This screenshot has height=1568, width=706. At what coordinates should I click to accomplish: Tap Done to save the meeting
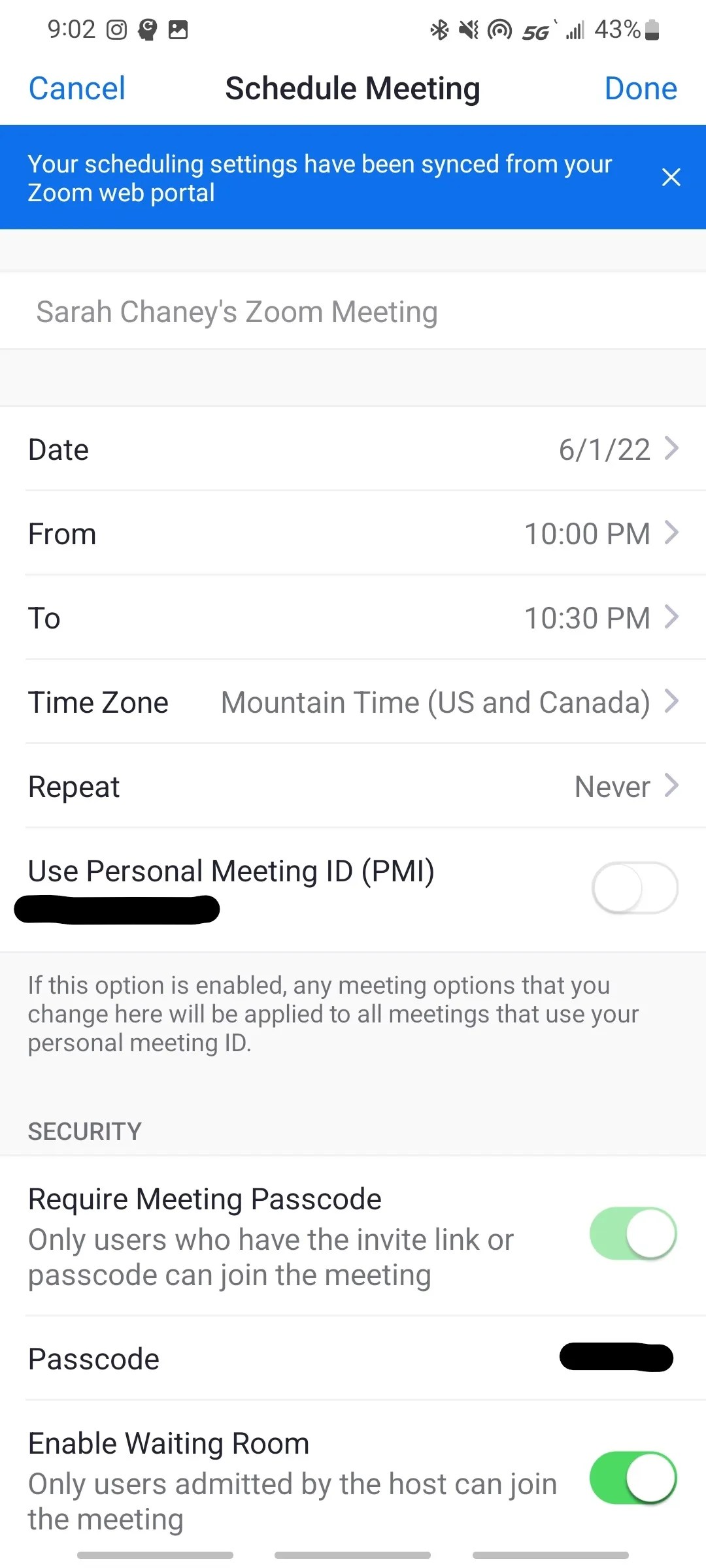pos(640,88)
